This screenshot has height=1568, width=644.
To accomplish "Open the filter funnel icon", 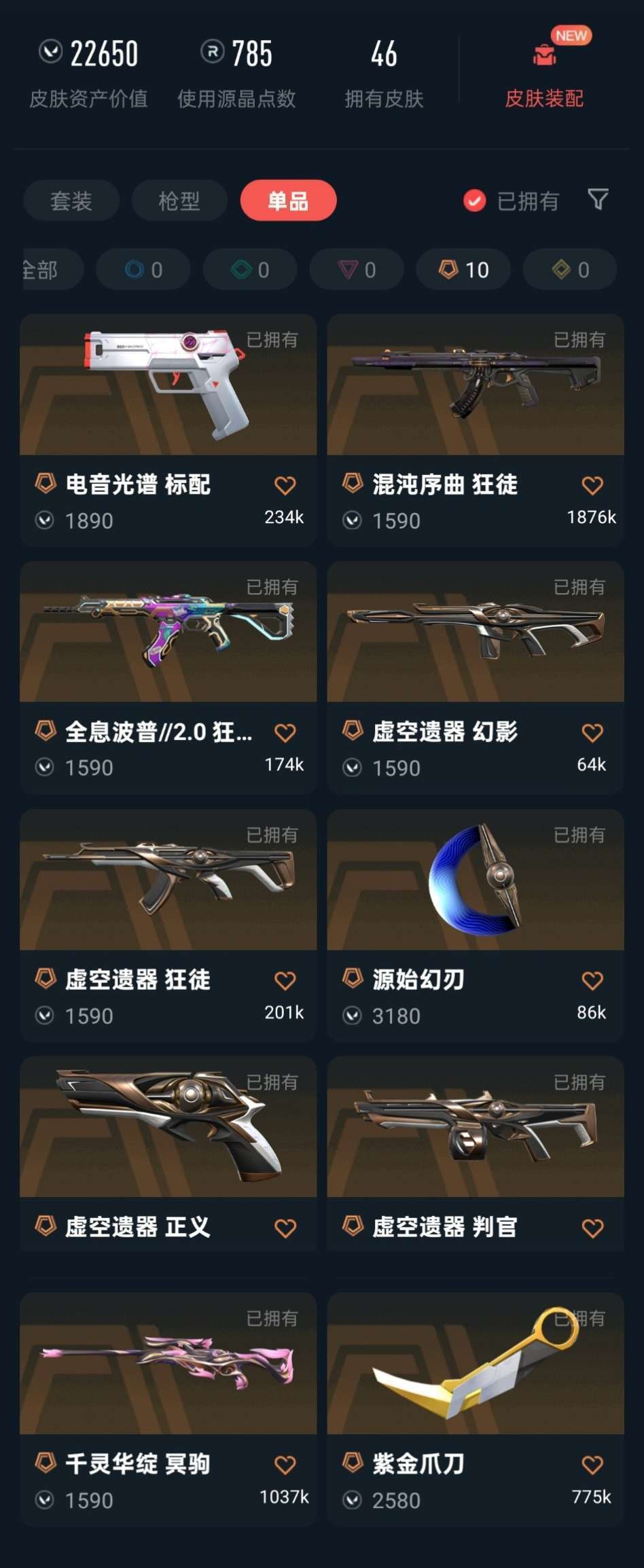I will click(x=598, y=200).
